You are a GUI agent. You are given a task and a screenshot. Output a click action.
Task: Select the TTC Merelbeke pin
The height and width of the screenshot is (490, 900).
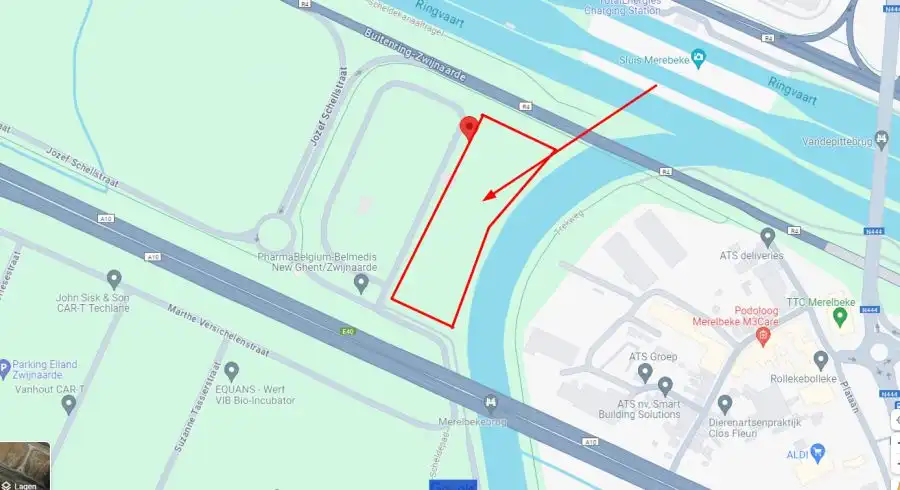[x=840, y=317]
